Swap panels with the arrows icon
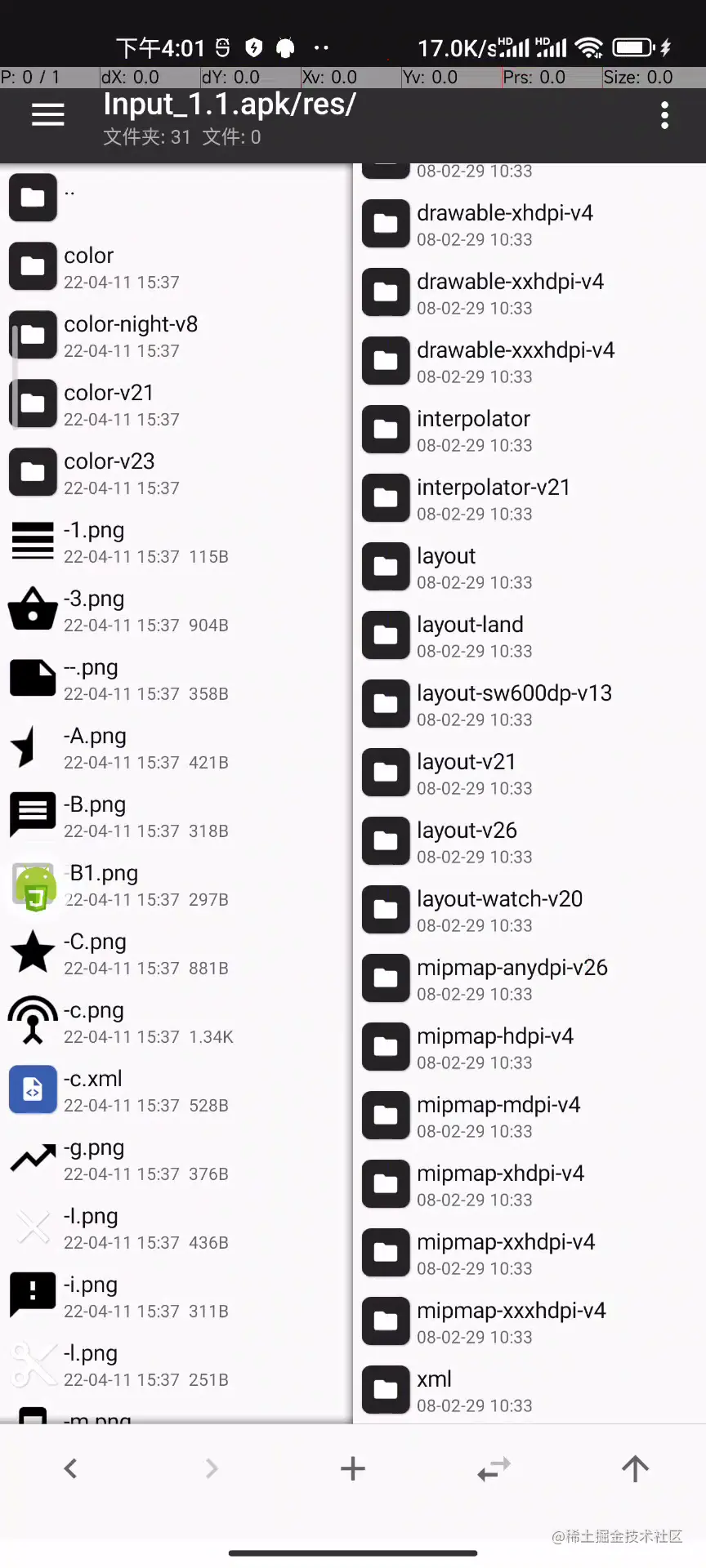Image resolution: width=706 pixels, height=1568 pixels. coord(494,1468)
